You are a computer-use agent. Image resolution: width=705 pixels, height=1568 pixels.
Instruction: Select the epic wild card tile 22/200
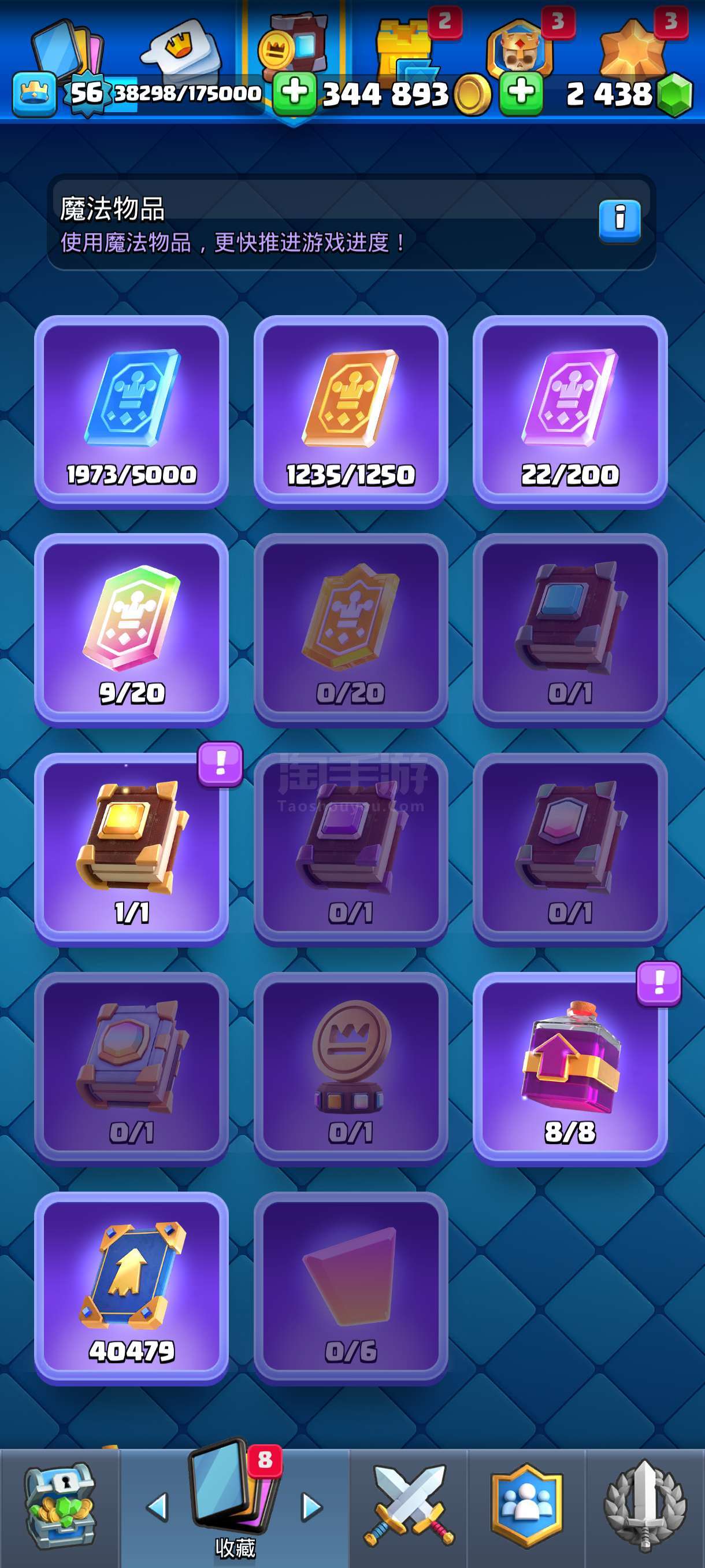(570, 411)
